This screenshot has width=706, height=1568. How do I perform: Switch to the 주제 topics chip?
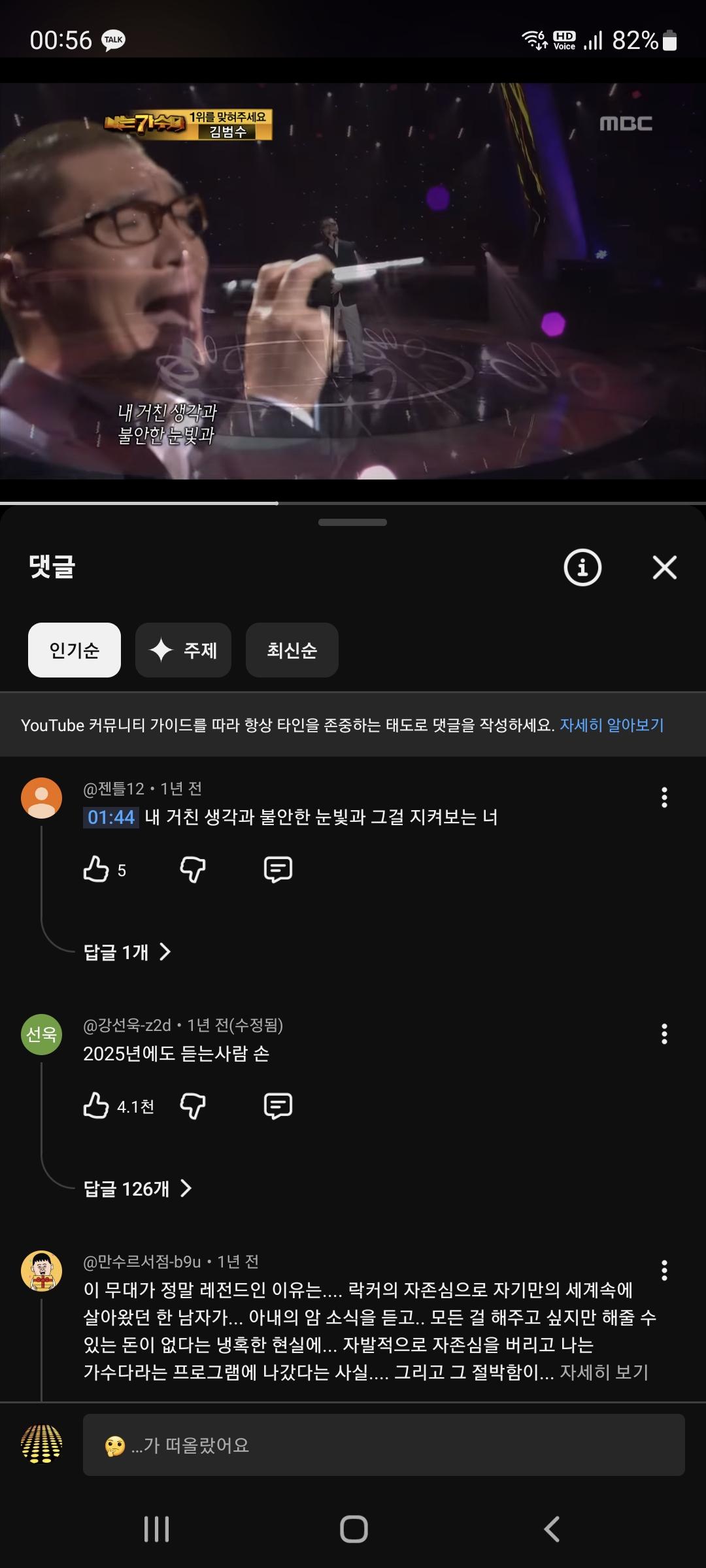click(x=183, y=650)
